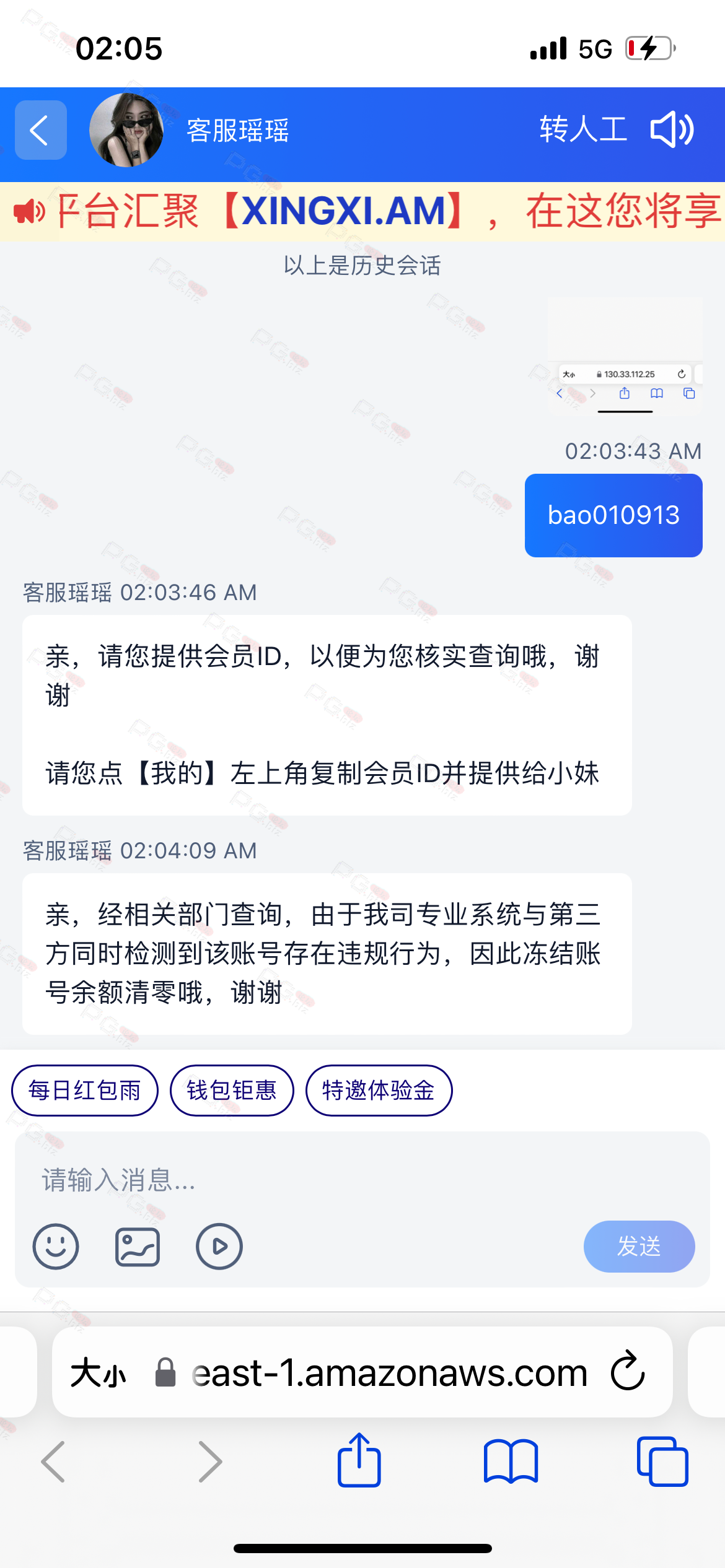Go back from the 客服瑶瑶 chat
The width and height of the screenshot is (725, 1568).
pos(40,130)
